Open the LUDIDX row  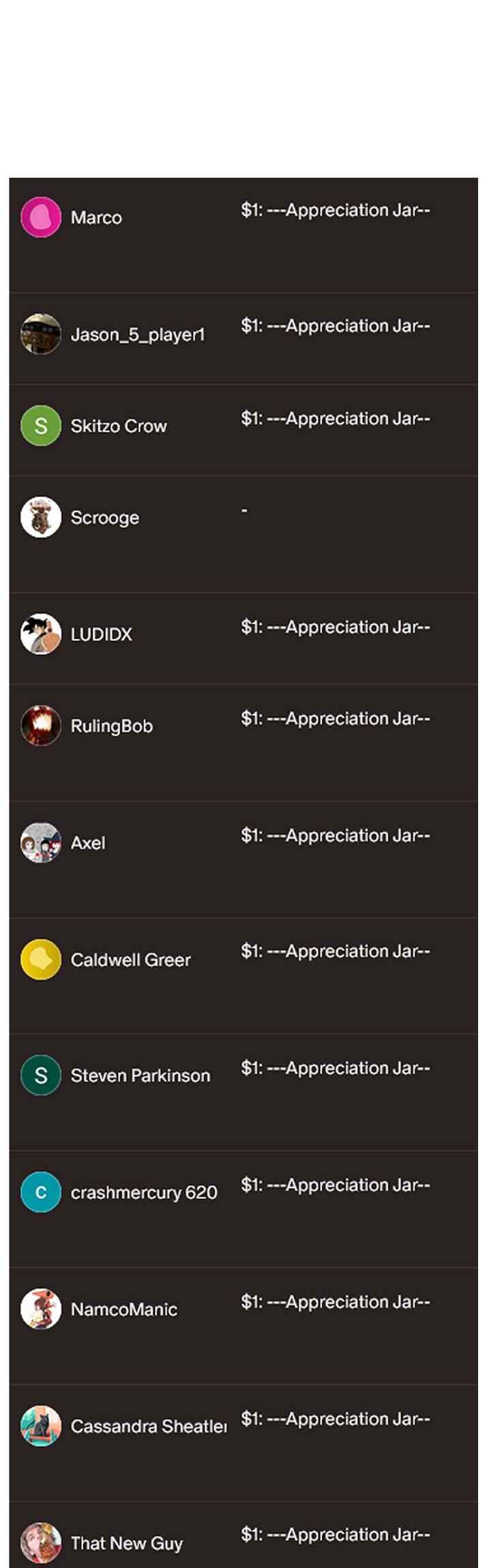[101, 634]
